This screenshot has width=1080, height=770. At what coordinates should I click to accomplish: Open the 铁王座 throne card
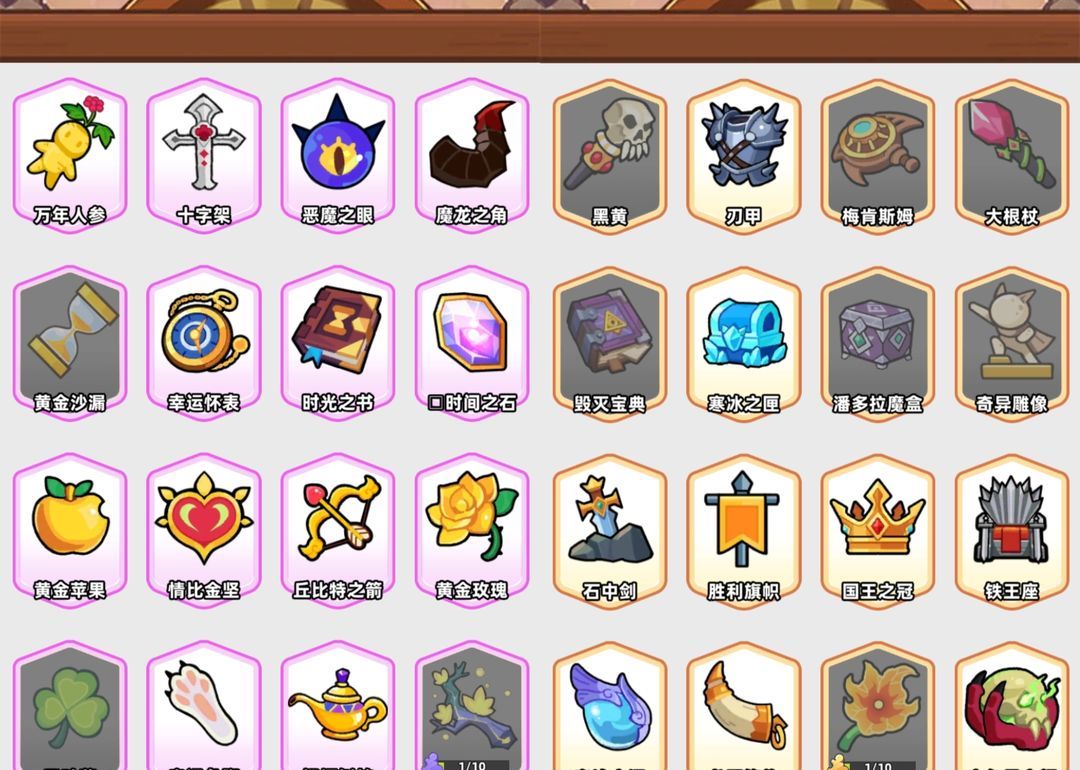pyautogui.click(x=1011, y=531)
